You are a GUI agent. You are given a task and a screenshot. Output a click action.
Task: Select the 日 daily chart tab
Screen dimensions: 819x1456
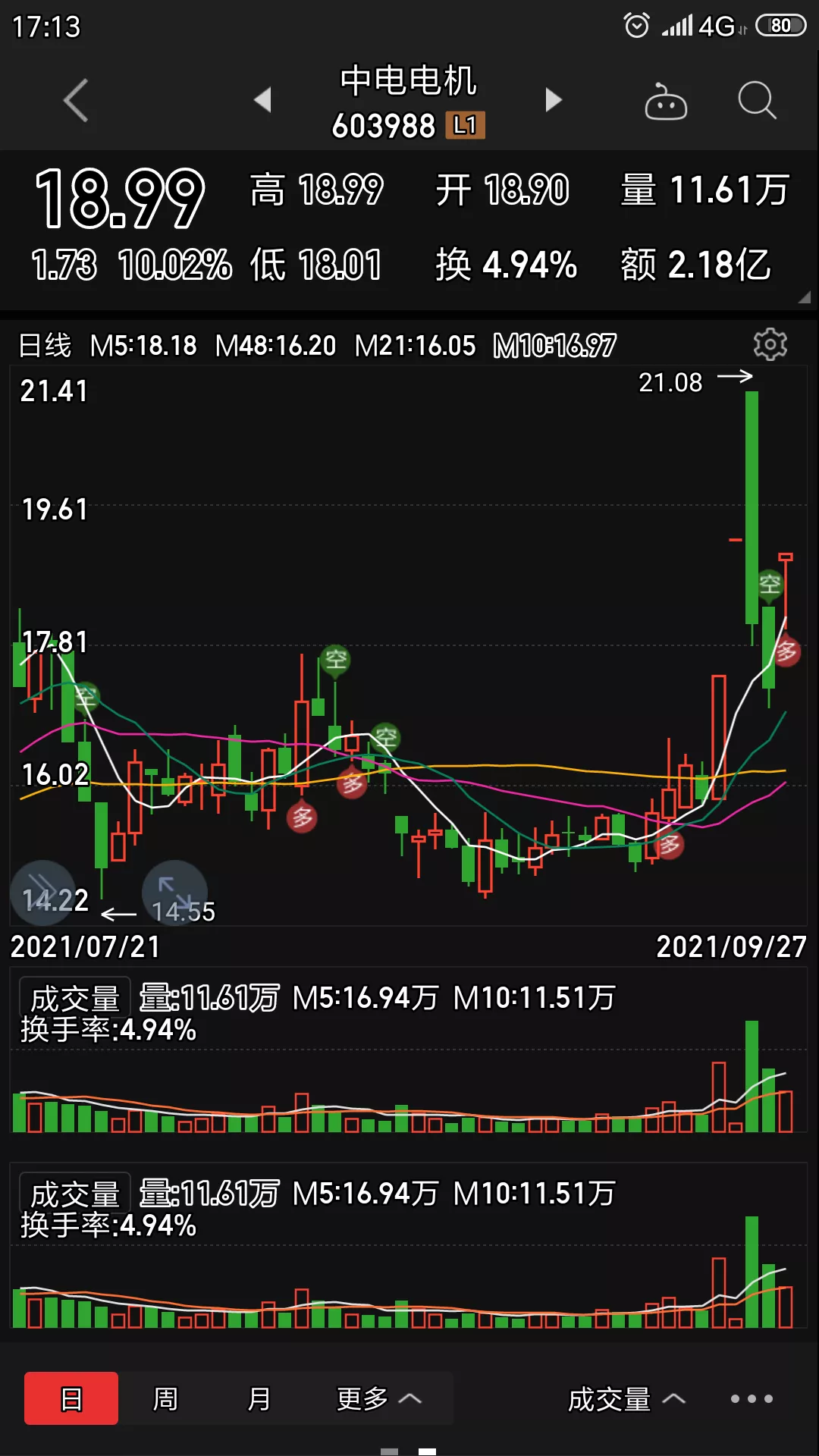tap(71, 1398)
